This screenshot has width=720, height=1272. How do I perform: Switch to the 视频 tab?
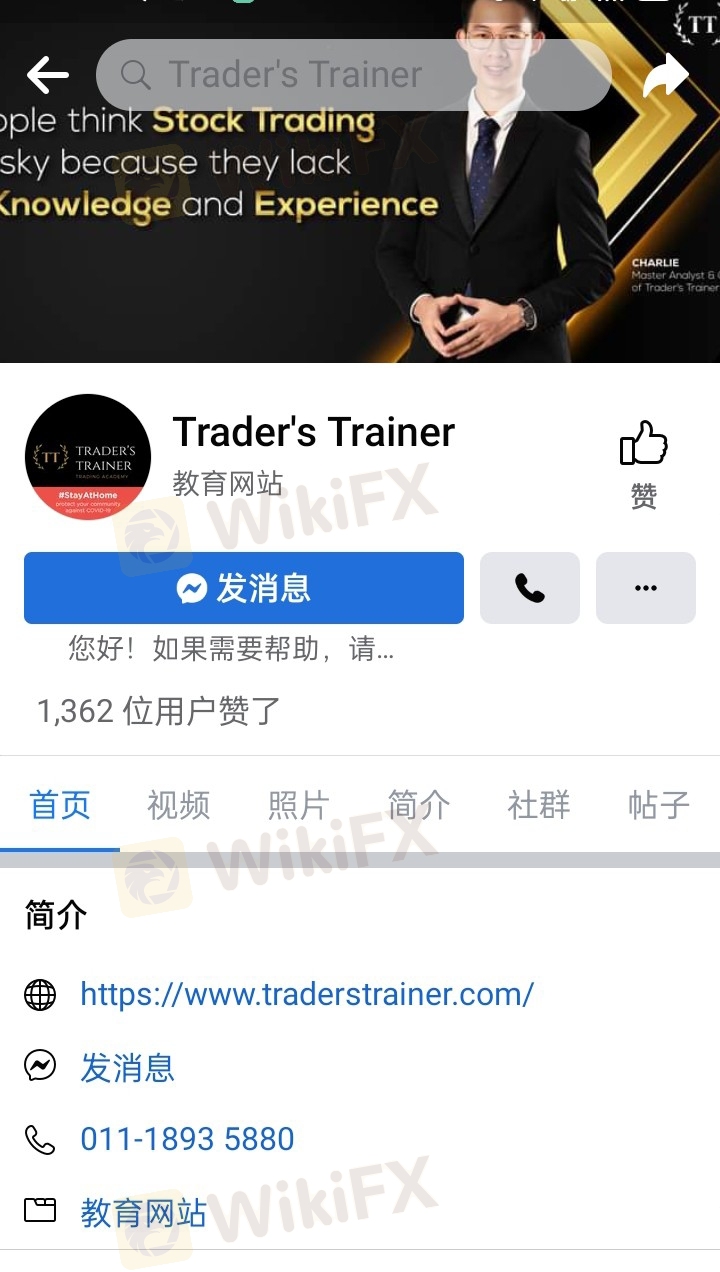click(x=179, y=804)
